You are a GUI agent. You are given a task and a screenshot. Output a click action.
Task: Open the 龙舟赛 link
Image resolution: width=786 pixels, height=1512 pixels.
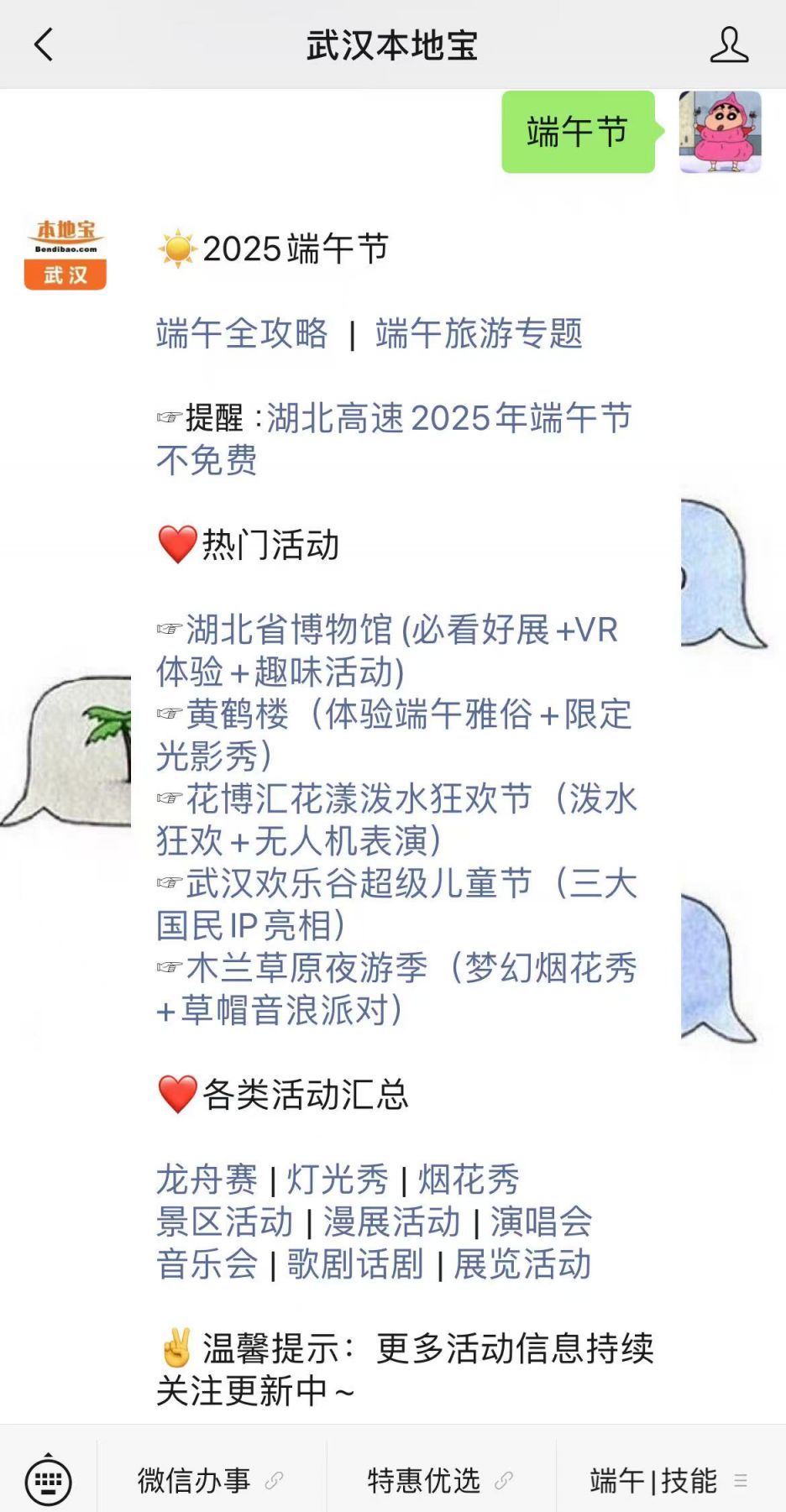[207, 1180]
